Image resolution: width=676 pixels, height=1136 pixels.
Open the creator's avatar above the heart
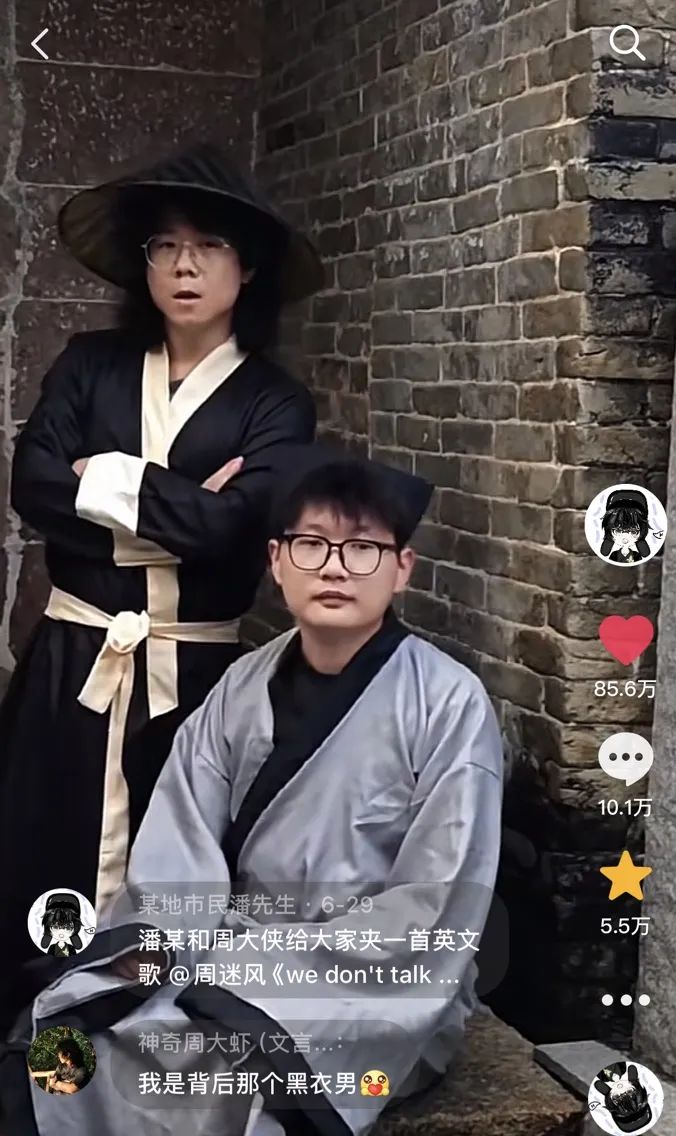(x=626, y=525)
